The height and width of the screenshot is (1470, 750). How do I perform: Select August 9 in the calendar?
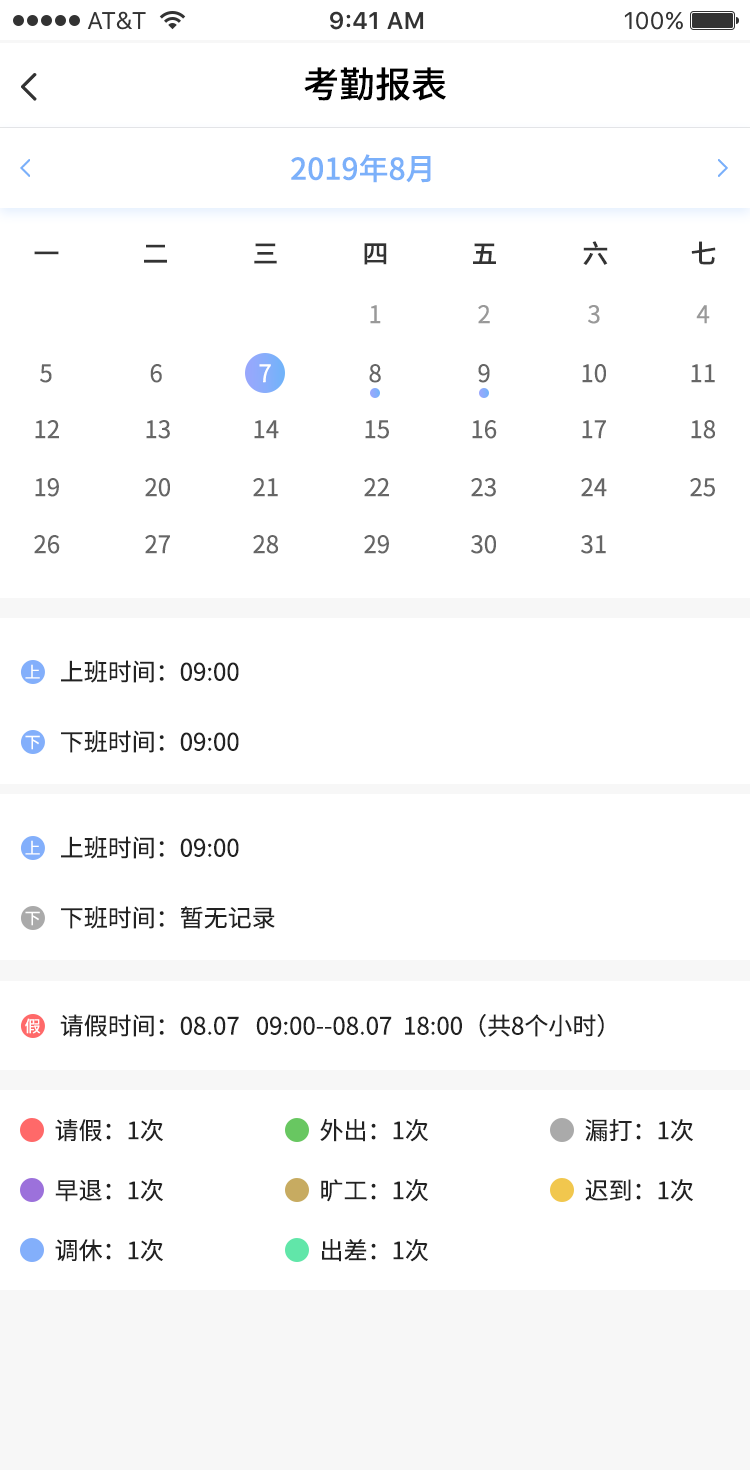[x=484, y=374]
